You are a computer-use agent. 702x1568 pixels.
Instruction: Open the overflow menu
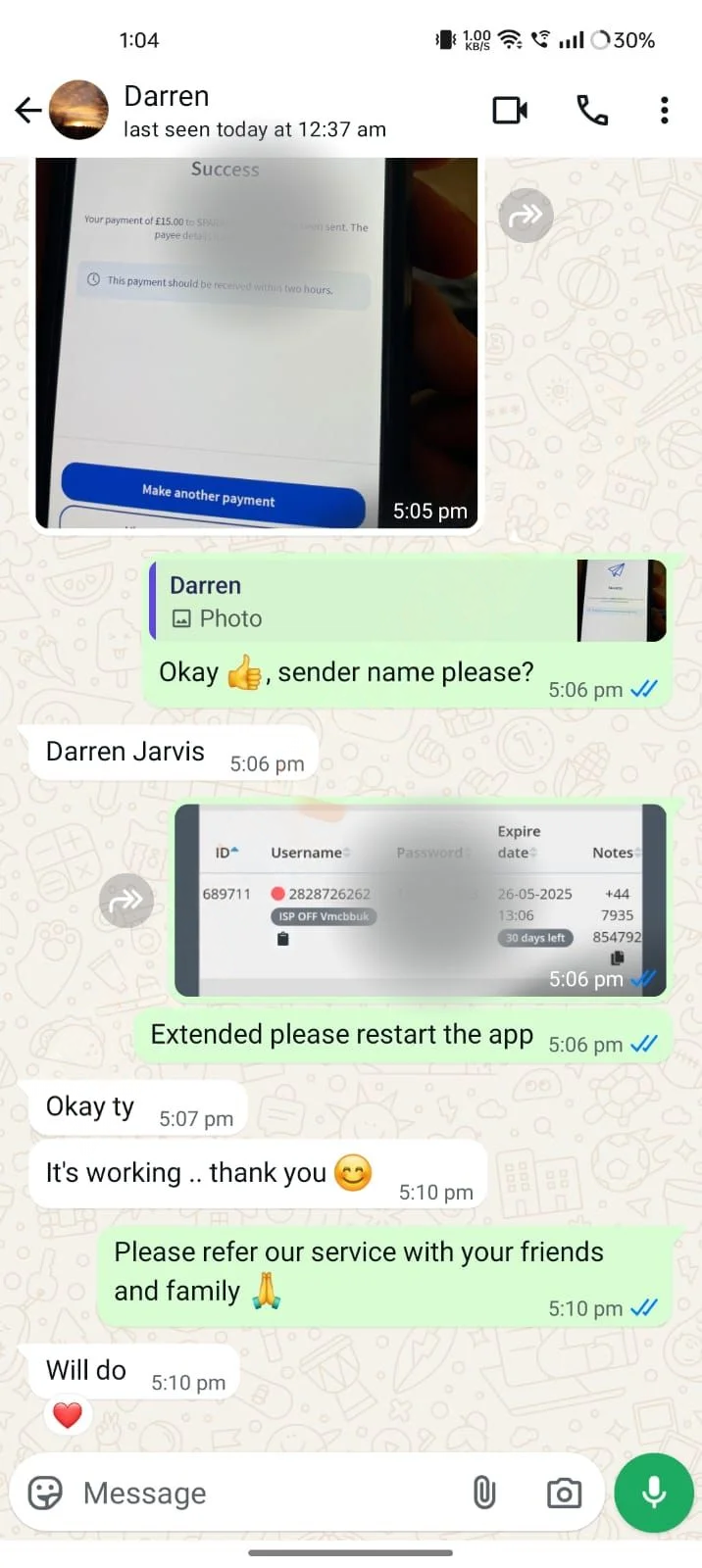(665, 111)
